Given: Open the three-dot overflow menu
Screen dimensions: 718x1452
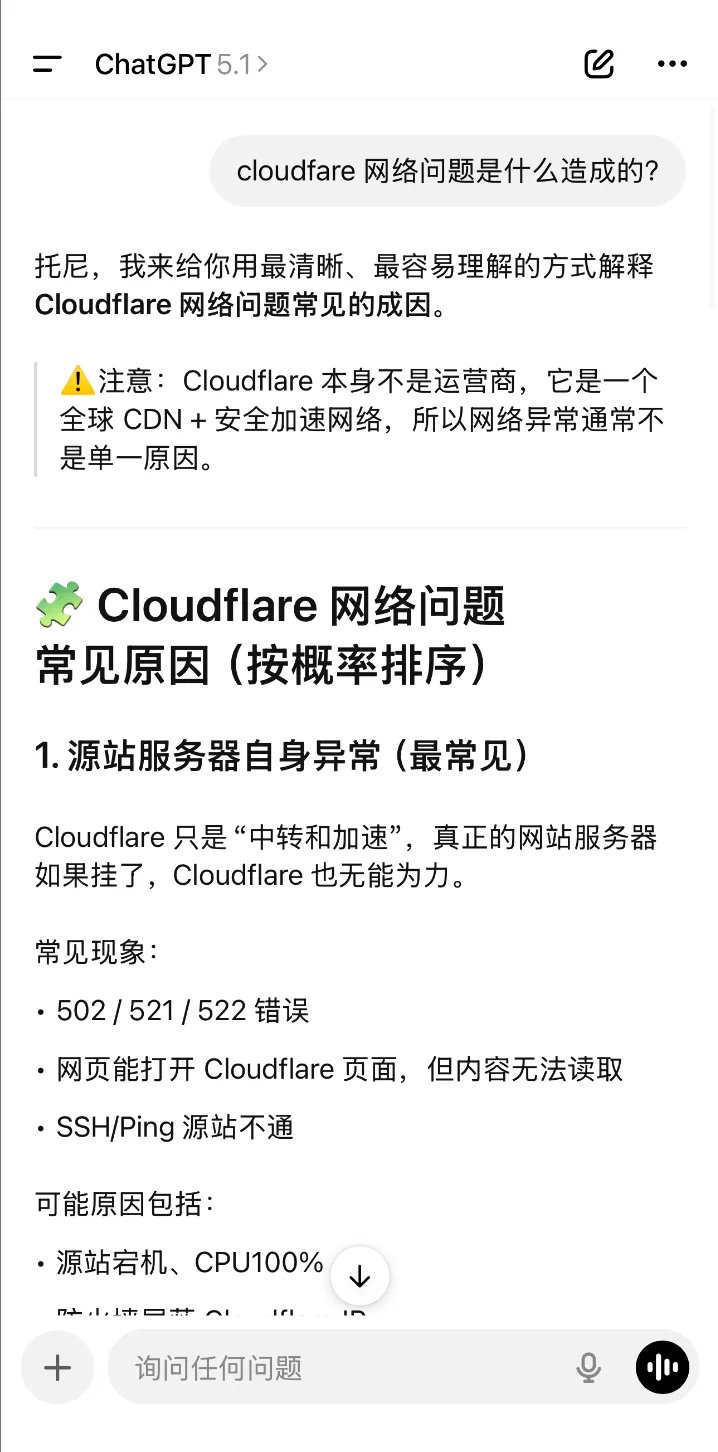Looking at the screenshot, I should [x=672, y=65].
